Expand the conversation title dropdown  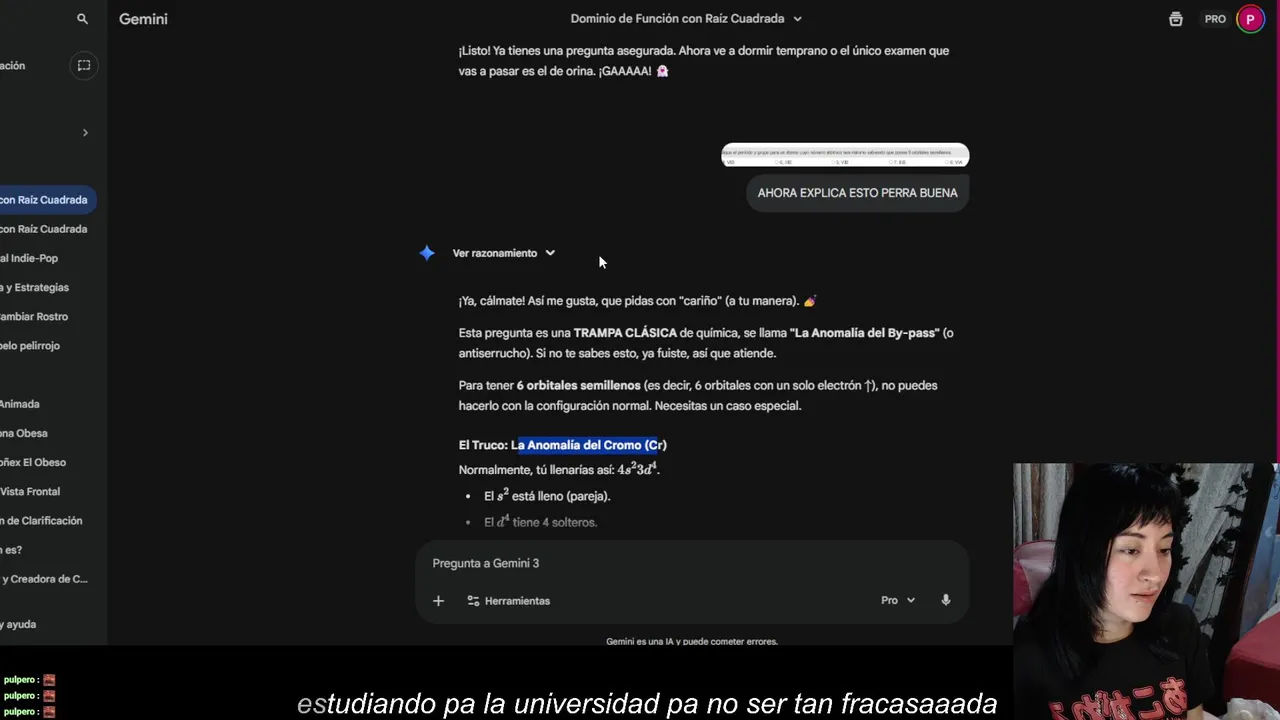(x=797, y=19)
